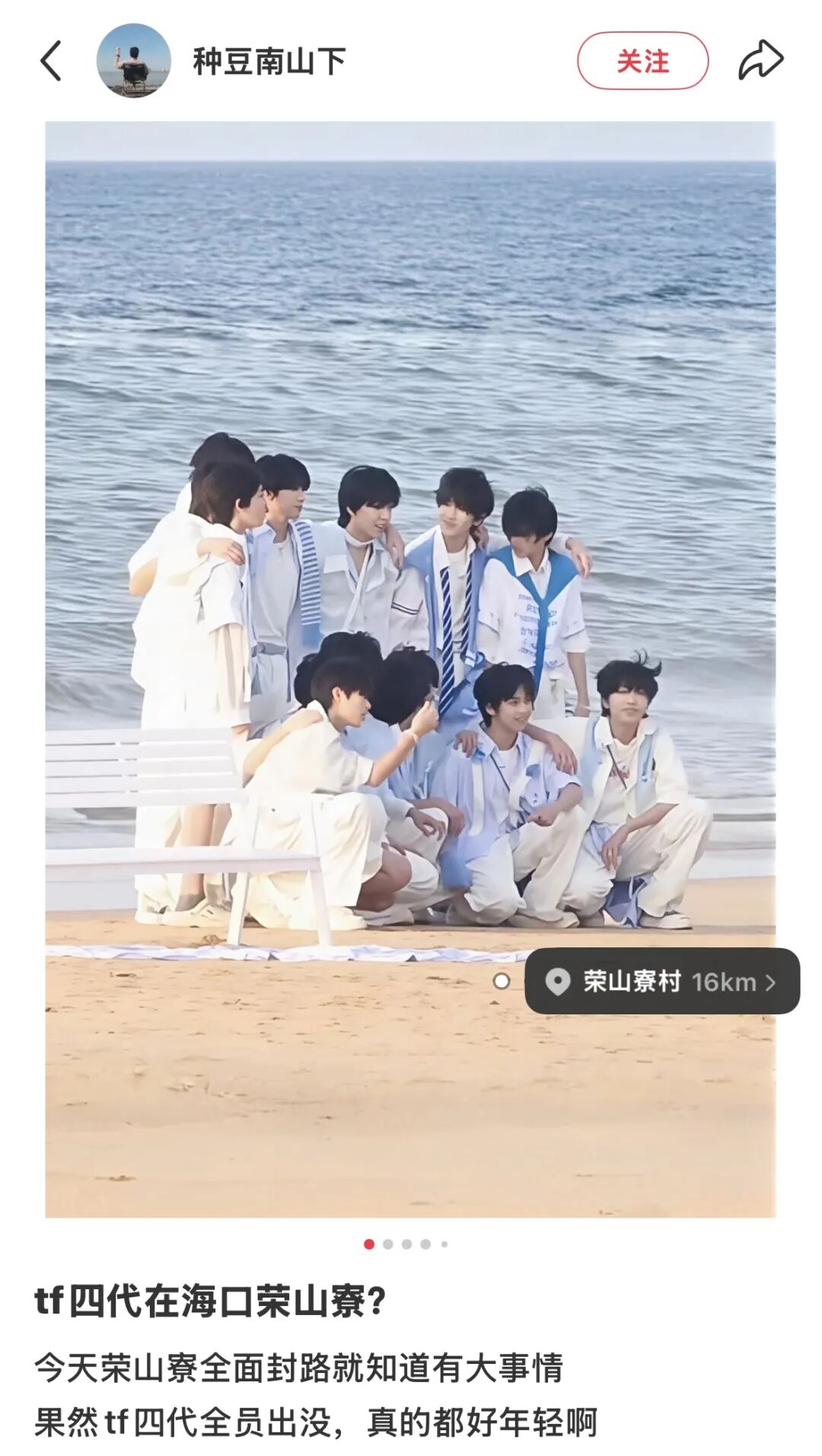
Task: Go back with the arrow icon
Action: (x=51, y=61)
